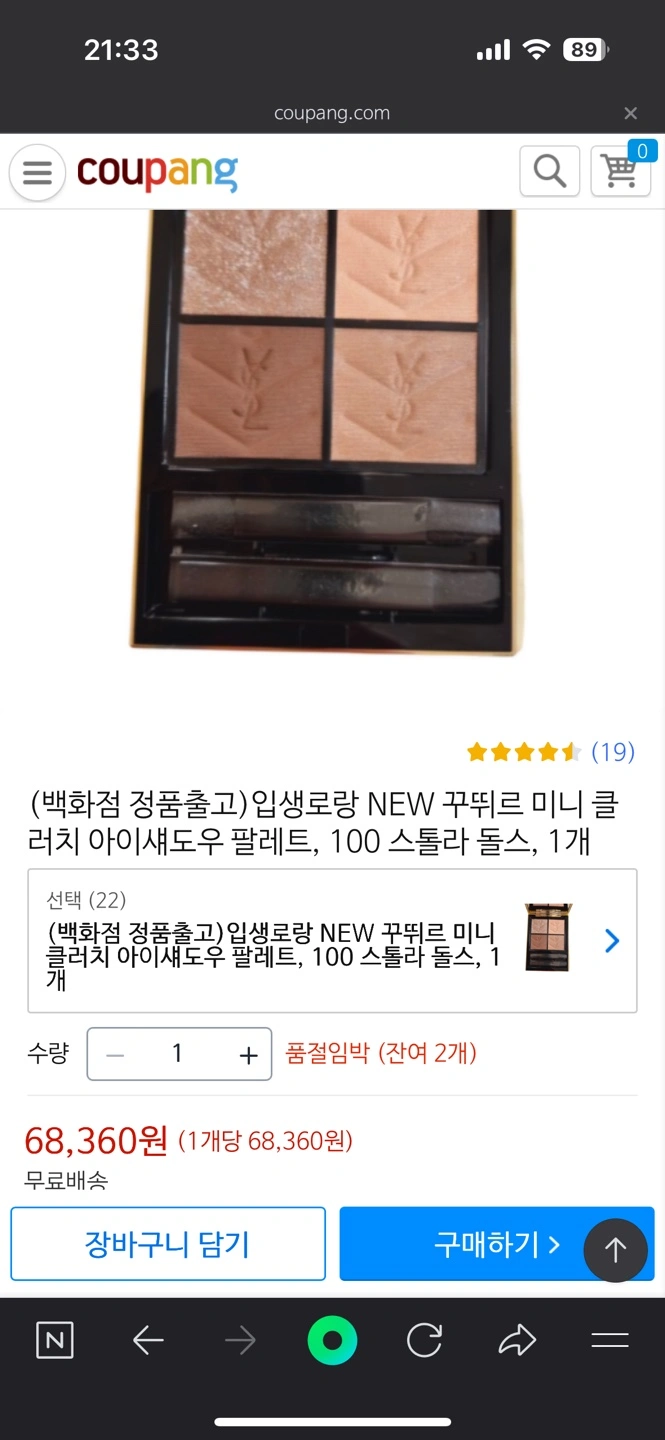The height and width of the screenshot is (1440, 665).
Task: Open the 19 product reviews
Action: (612, 752)
